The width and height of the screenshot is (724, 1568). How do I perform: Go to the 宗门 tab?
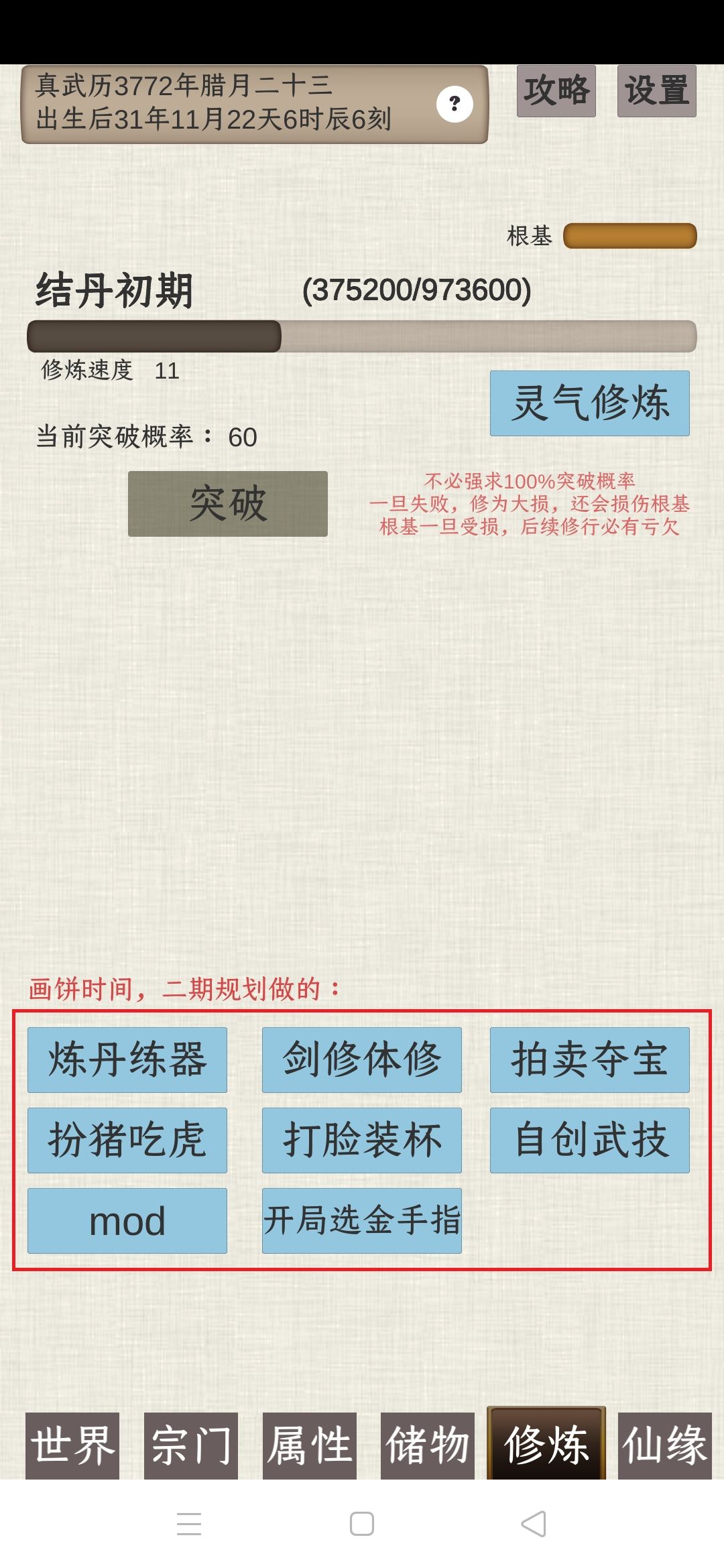point(191,1445)
